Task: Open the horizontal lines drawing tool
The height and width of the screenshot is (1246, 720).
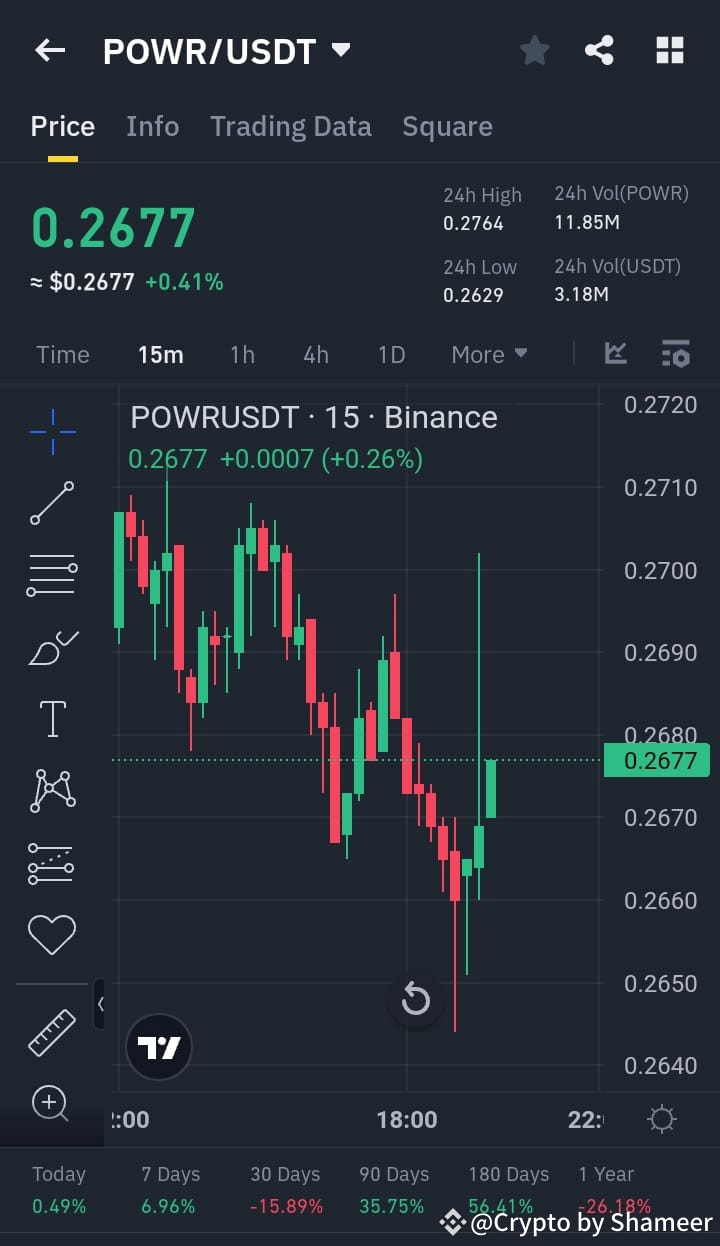Action: (x=52, y=575)
